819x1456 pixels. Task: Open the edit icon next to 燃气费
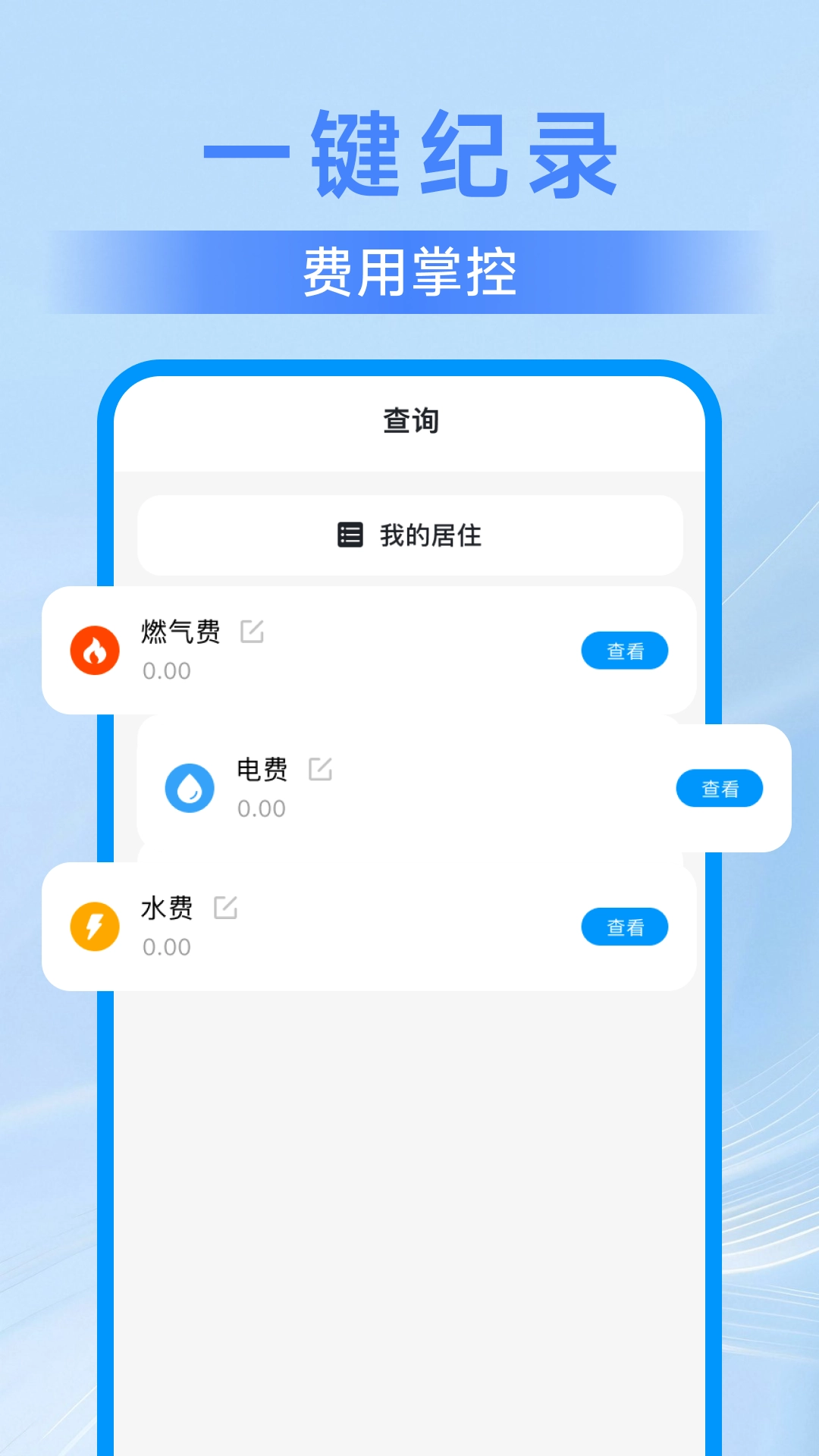tap(253, 632)
